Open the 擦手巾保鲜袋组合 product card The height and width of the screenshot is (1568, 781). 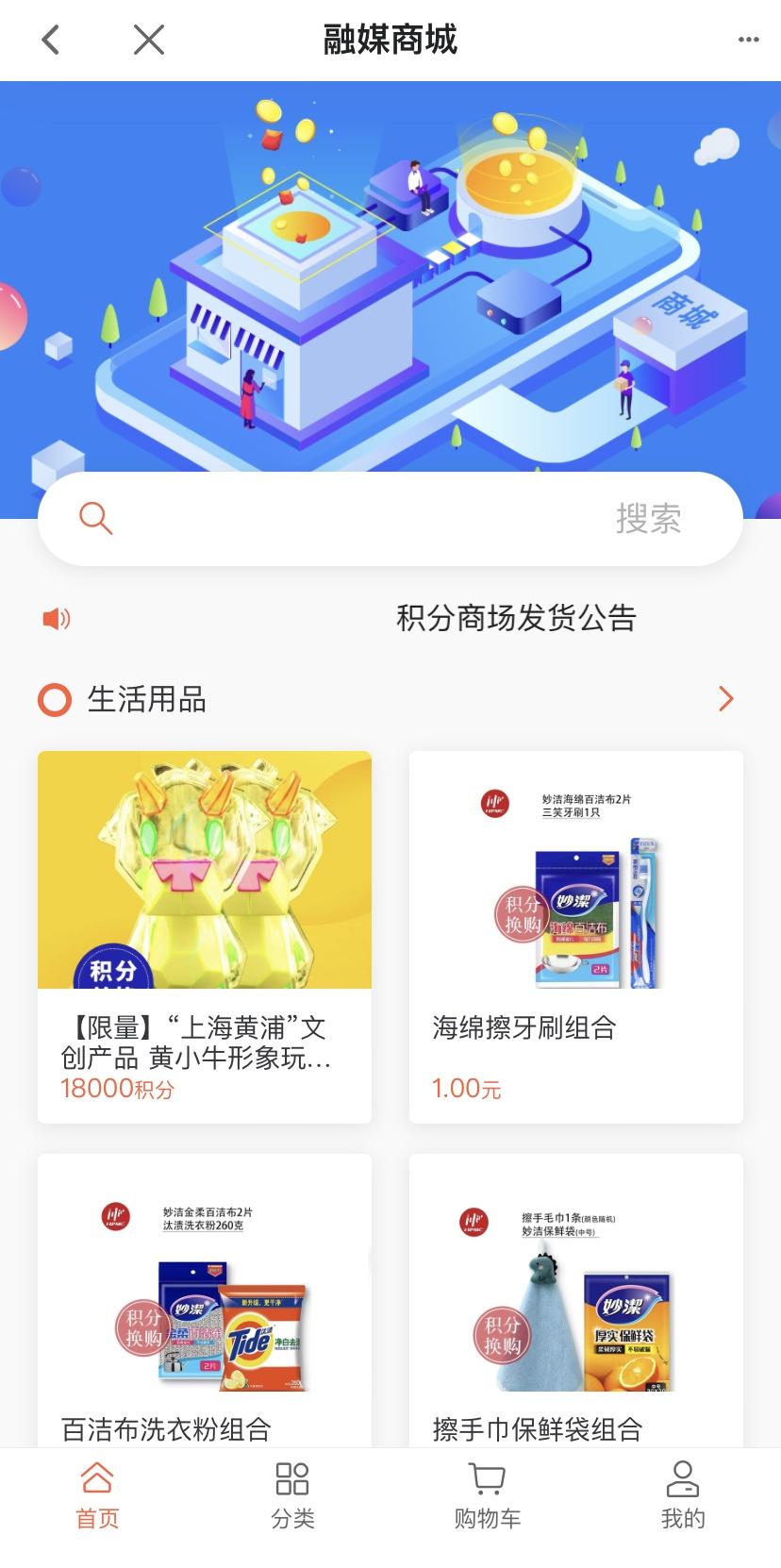point(575,1302)
